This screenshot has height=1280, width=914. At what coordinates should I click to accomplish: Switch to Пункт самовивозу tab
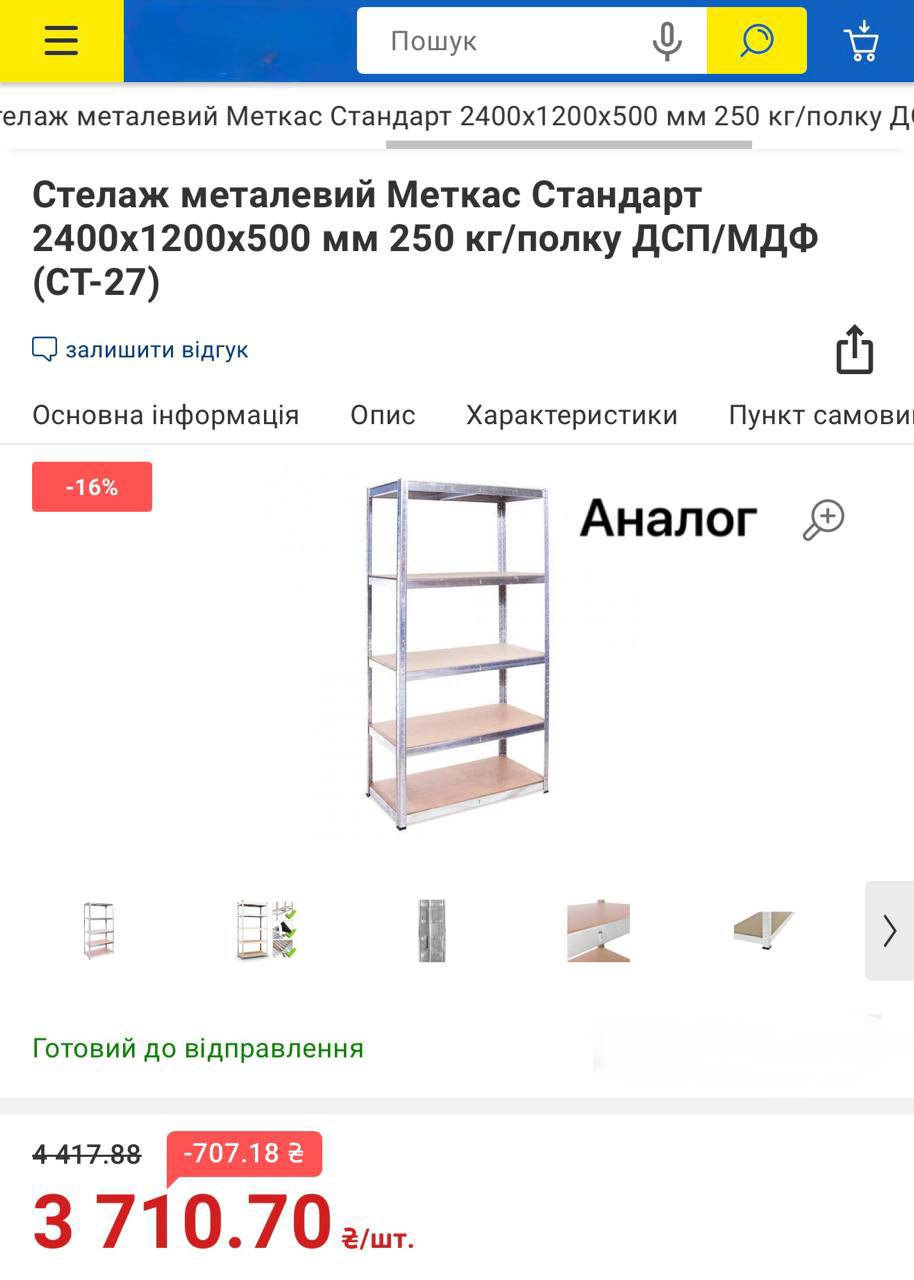click(820, 415)
